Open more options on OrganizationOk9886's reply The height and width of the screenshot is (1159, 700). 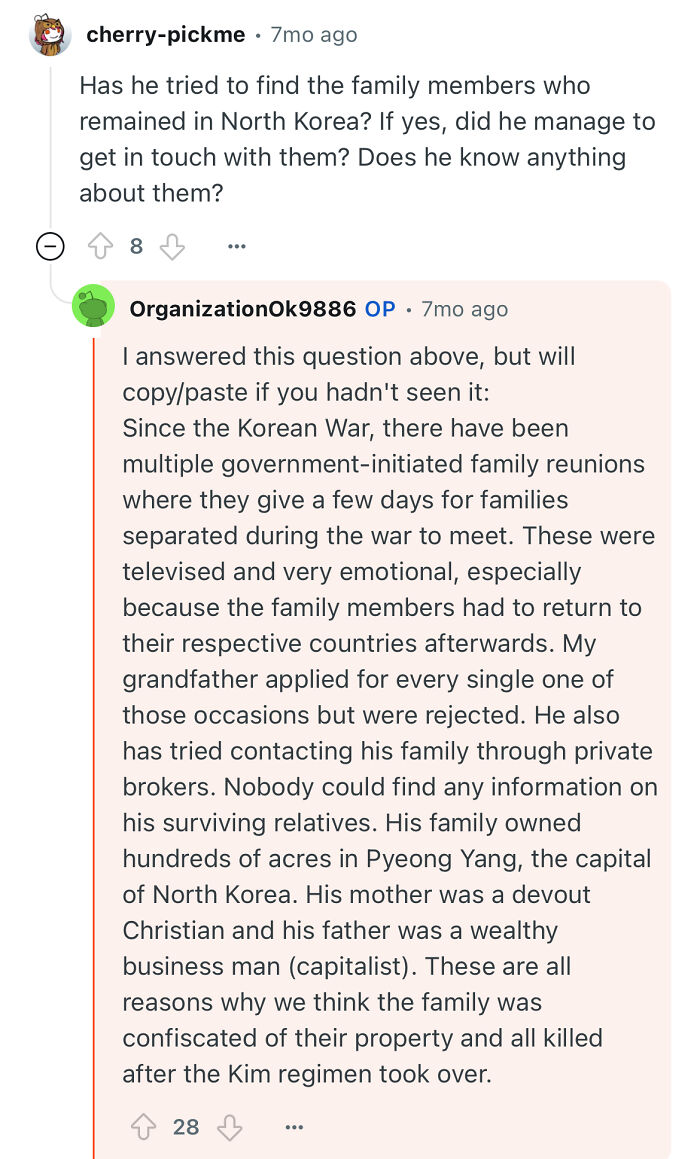pos(294,1127)
